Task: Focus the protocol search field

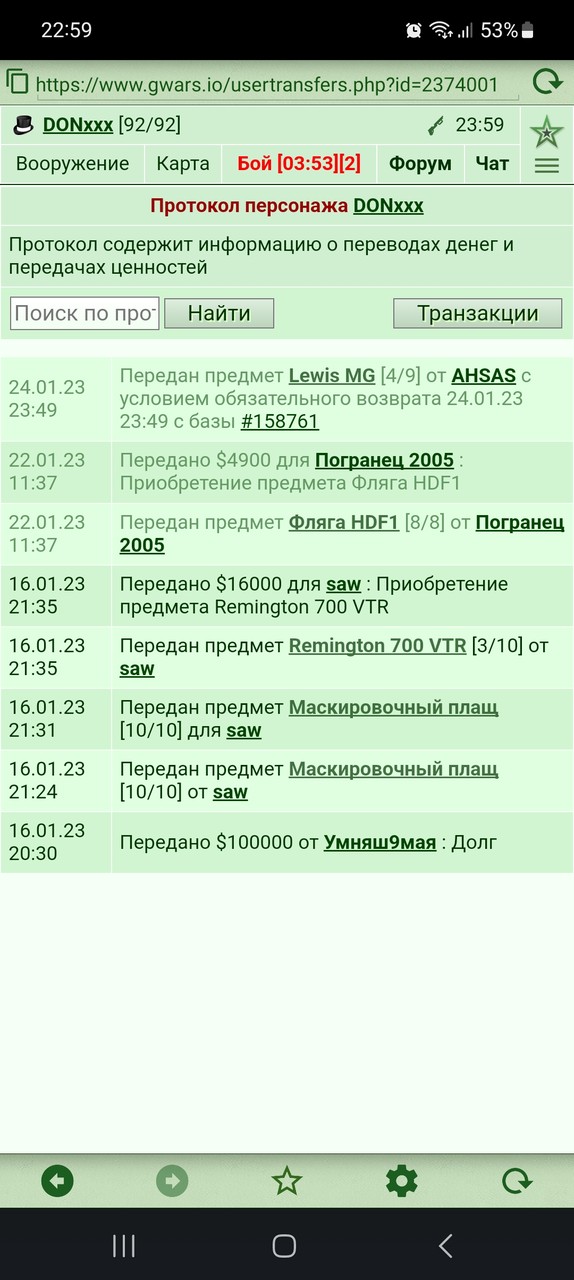Action: pyautogui.click(x=85, y=313)
